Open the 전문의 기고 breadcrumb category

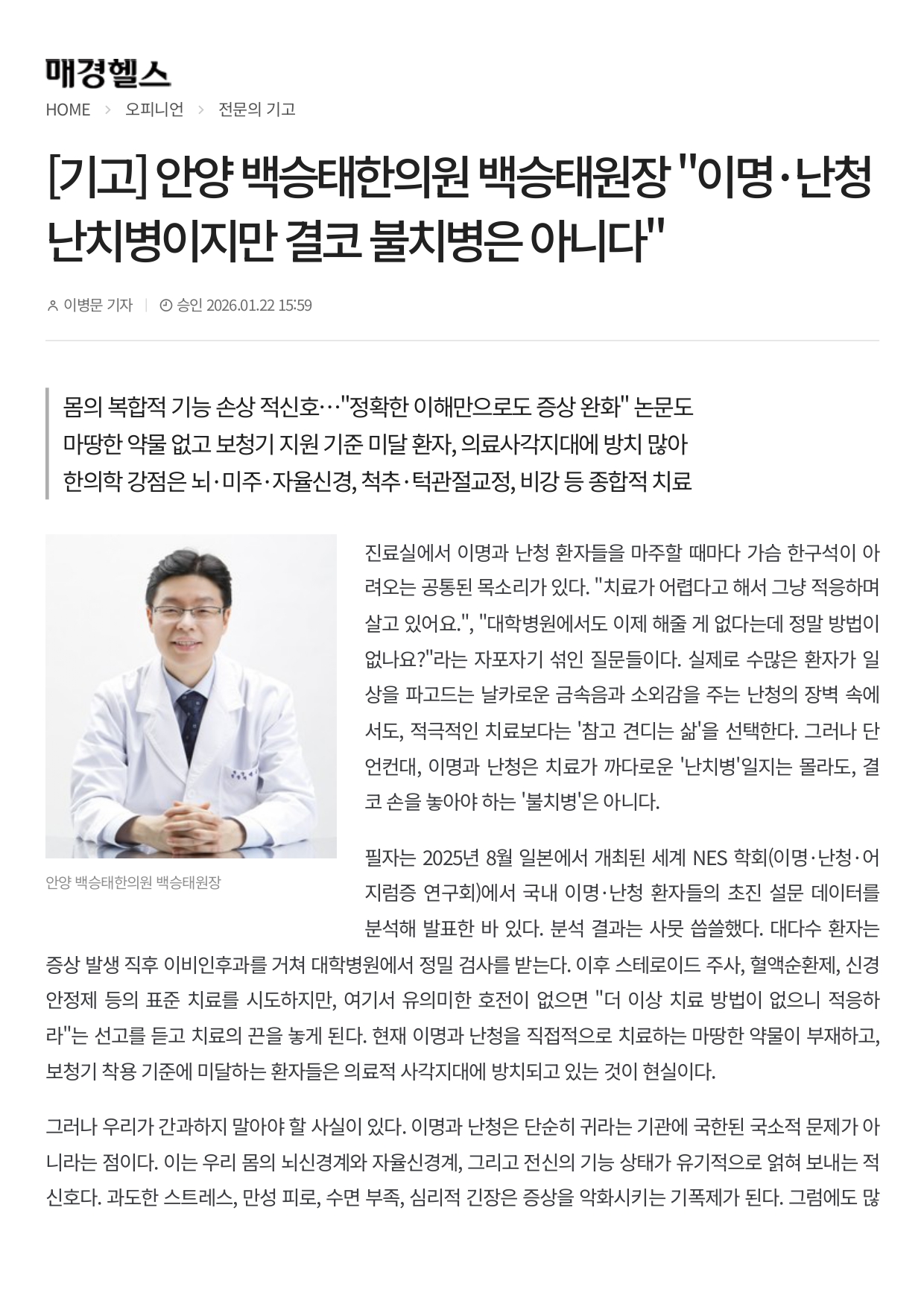(256, 110)
